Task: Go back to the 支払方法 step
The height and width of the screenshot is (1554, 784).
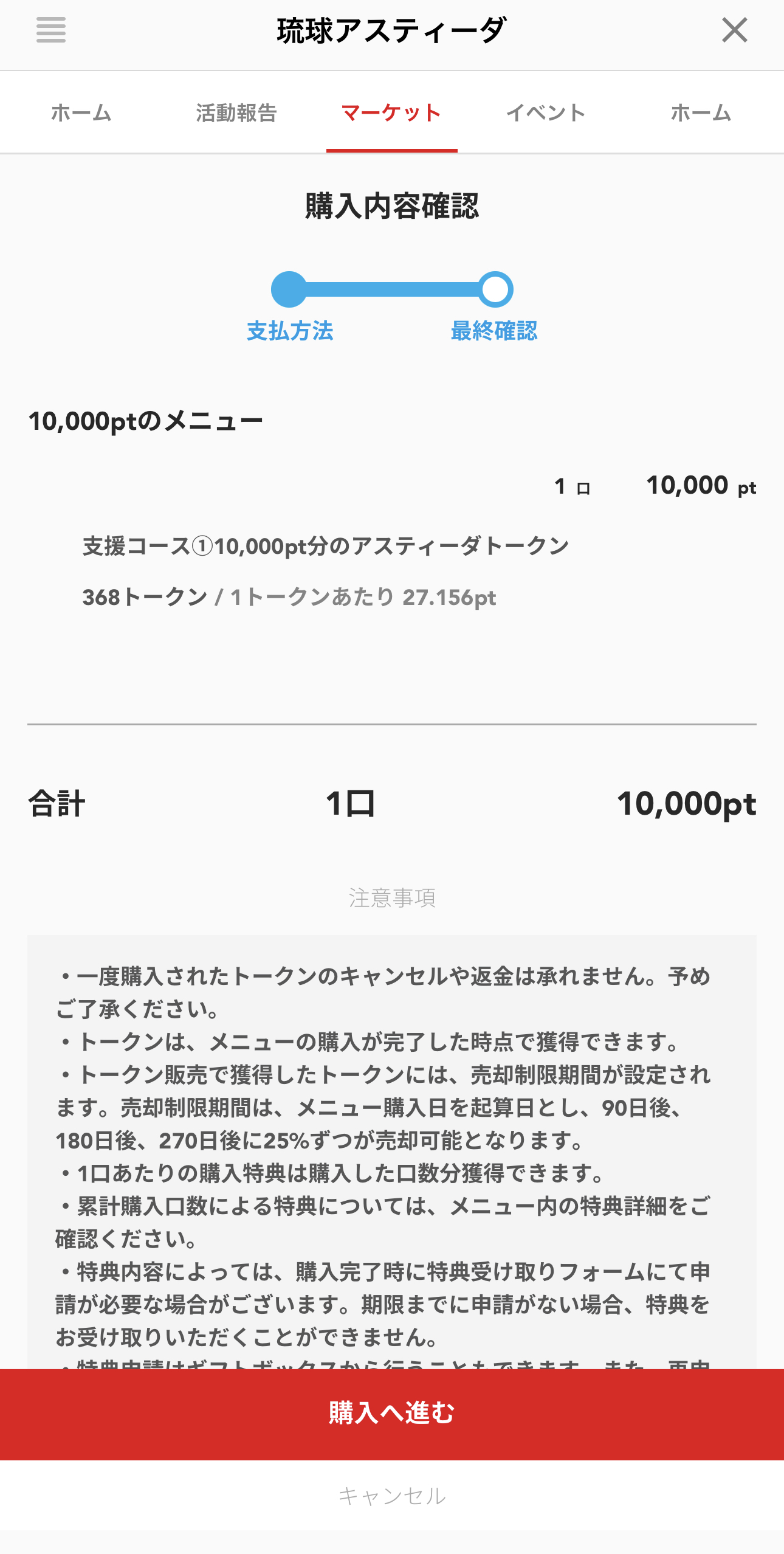Action: (290, 331)
